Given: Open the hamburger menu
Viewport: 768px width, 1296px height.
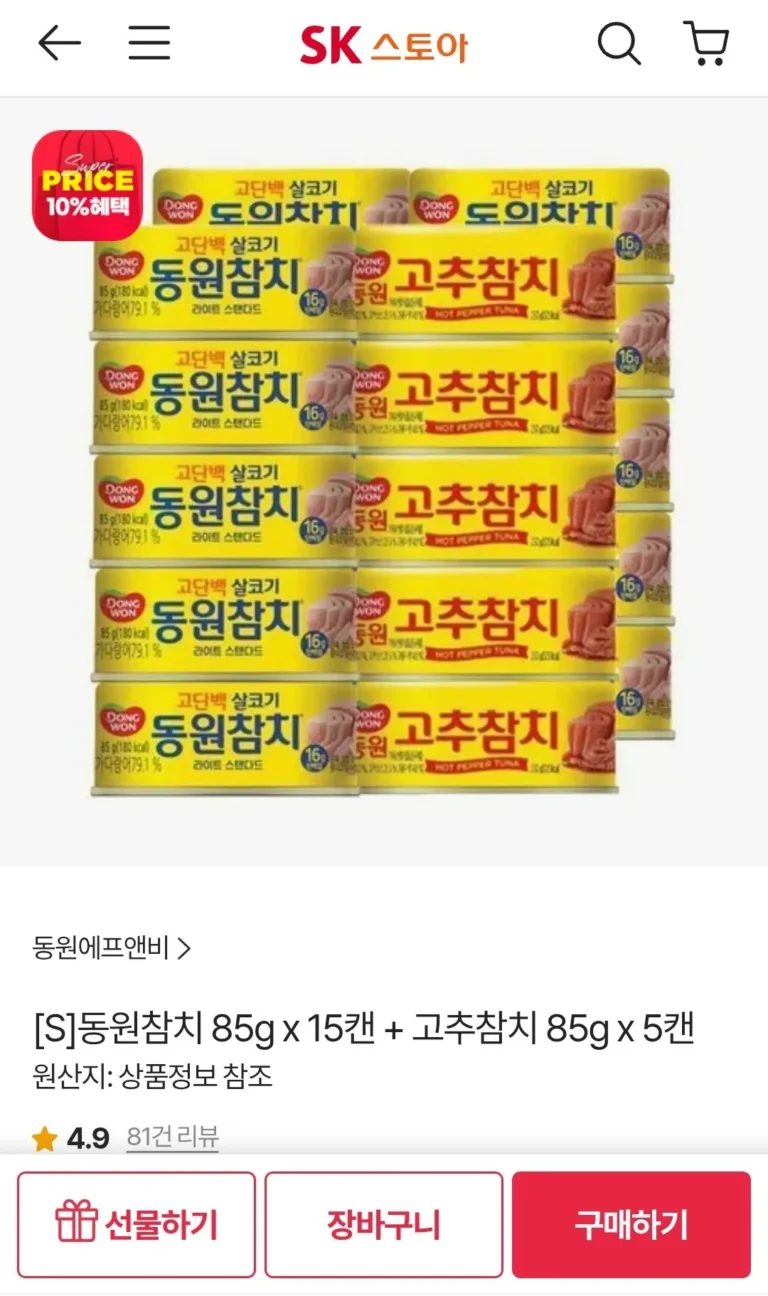Looking at the screenshot, I should 149,44.
